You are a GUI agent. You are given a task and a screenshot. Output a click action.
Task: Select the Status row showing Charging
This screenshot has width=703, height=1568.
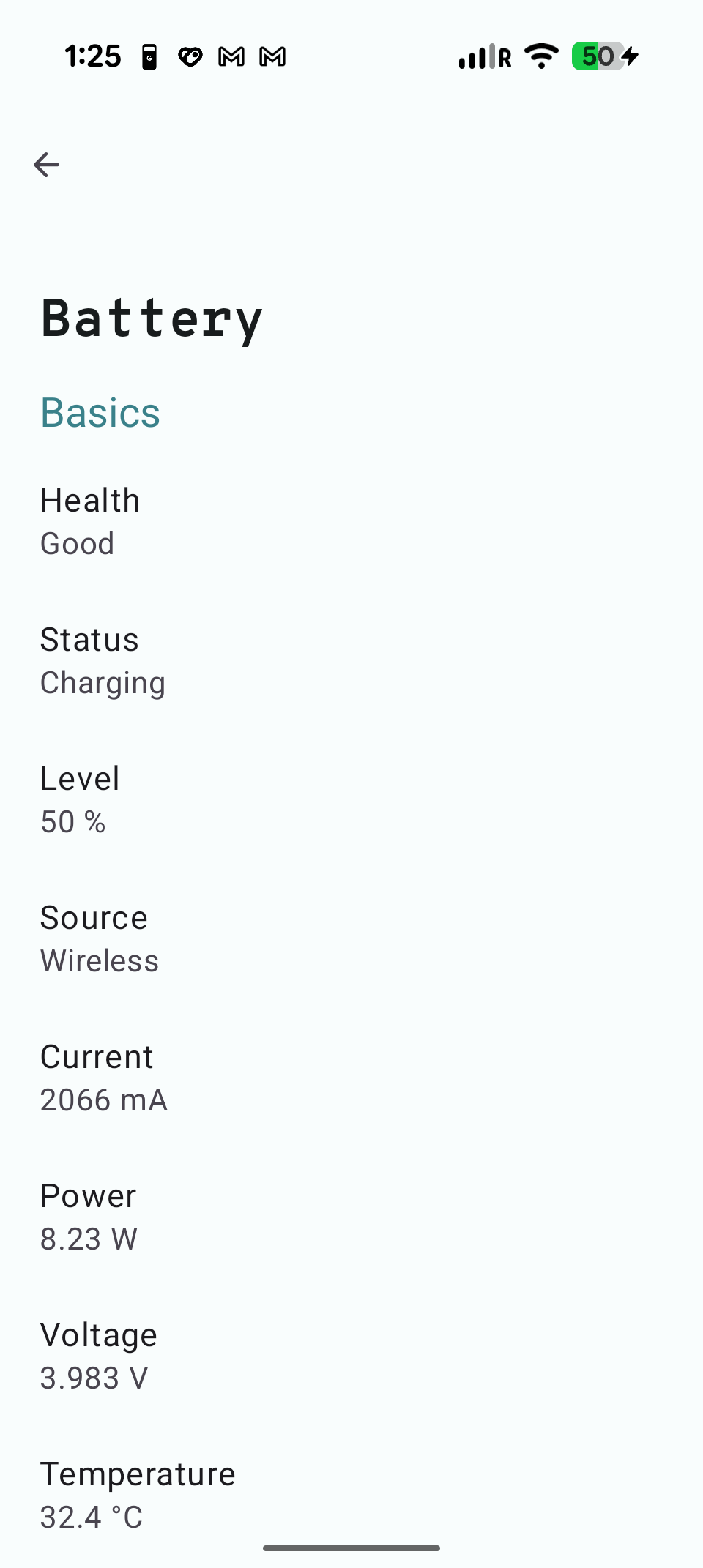103,659
